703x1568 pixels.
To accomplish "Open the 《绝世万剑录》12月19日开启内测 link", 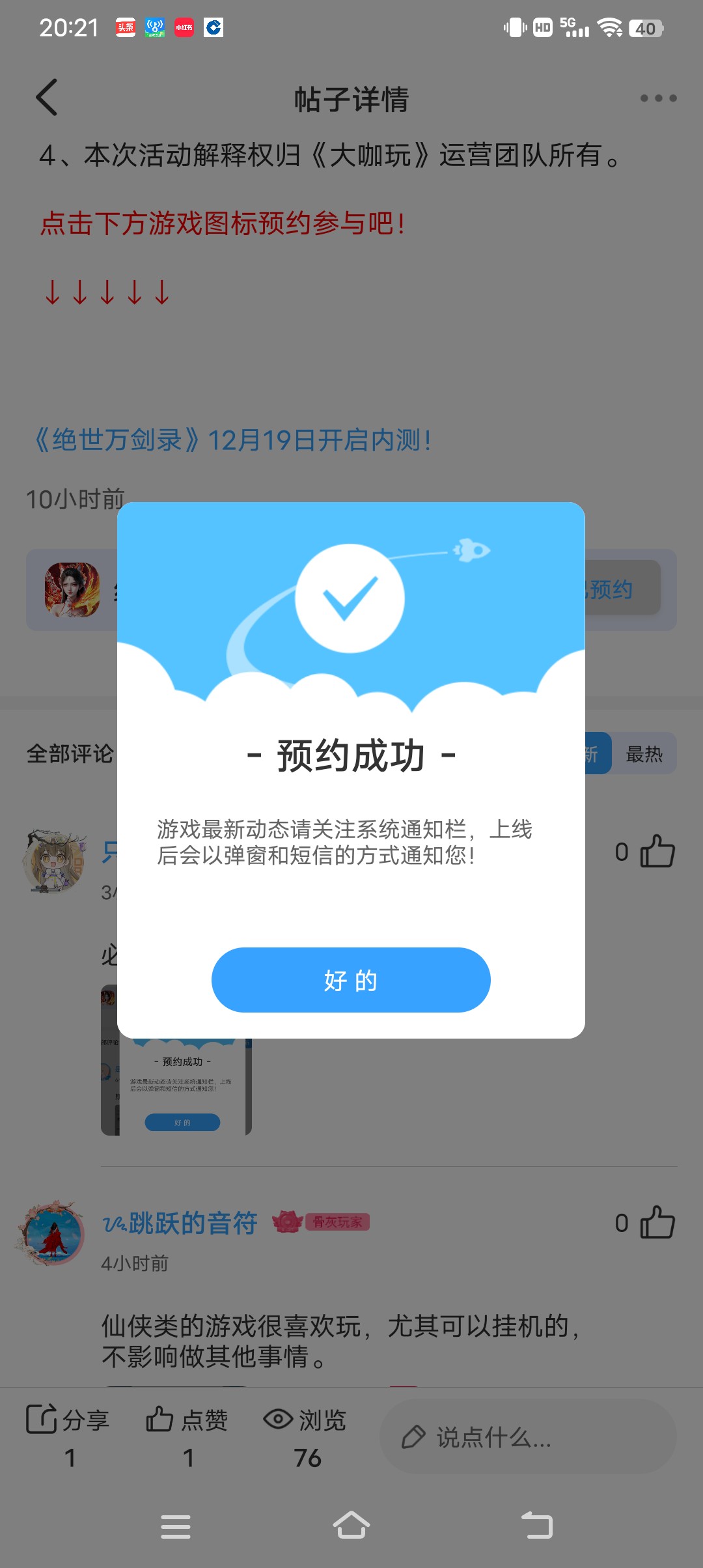I will (232, 440).
